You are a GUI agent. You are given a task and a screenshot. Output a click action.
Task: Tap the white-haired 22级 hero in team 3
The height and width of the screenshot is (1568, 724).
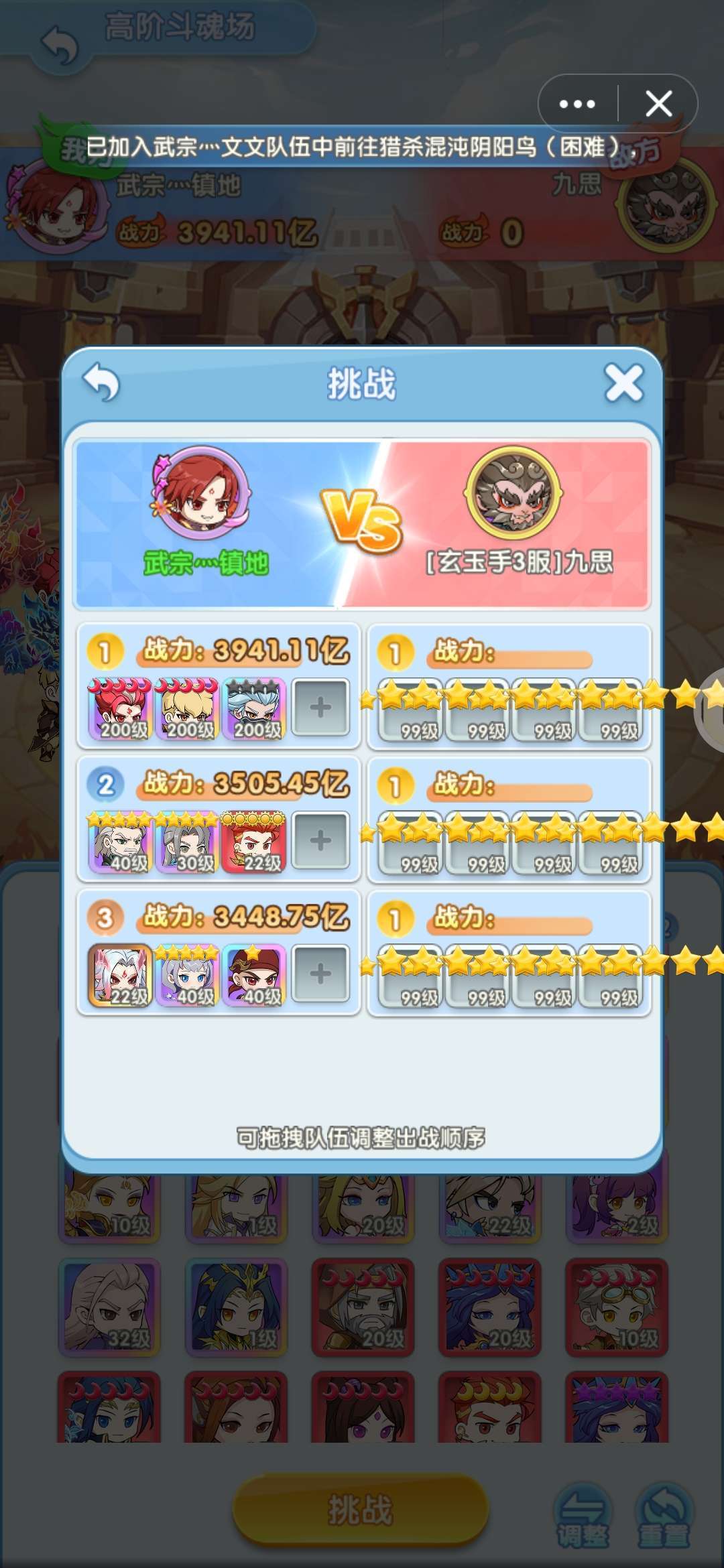pos(121,976)
